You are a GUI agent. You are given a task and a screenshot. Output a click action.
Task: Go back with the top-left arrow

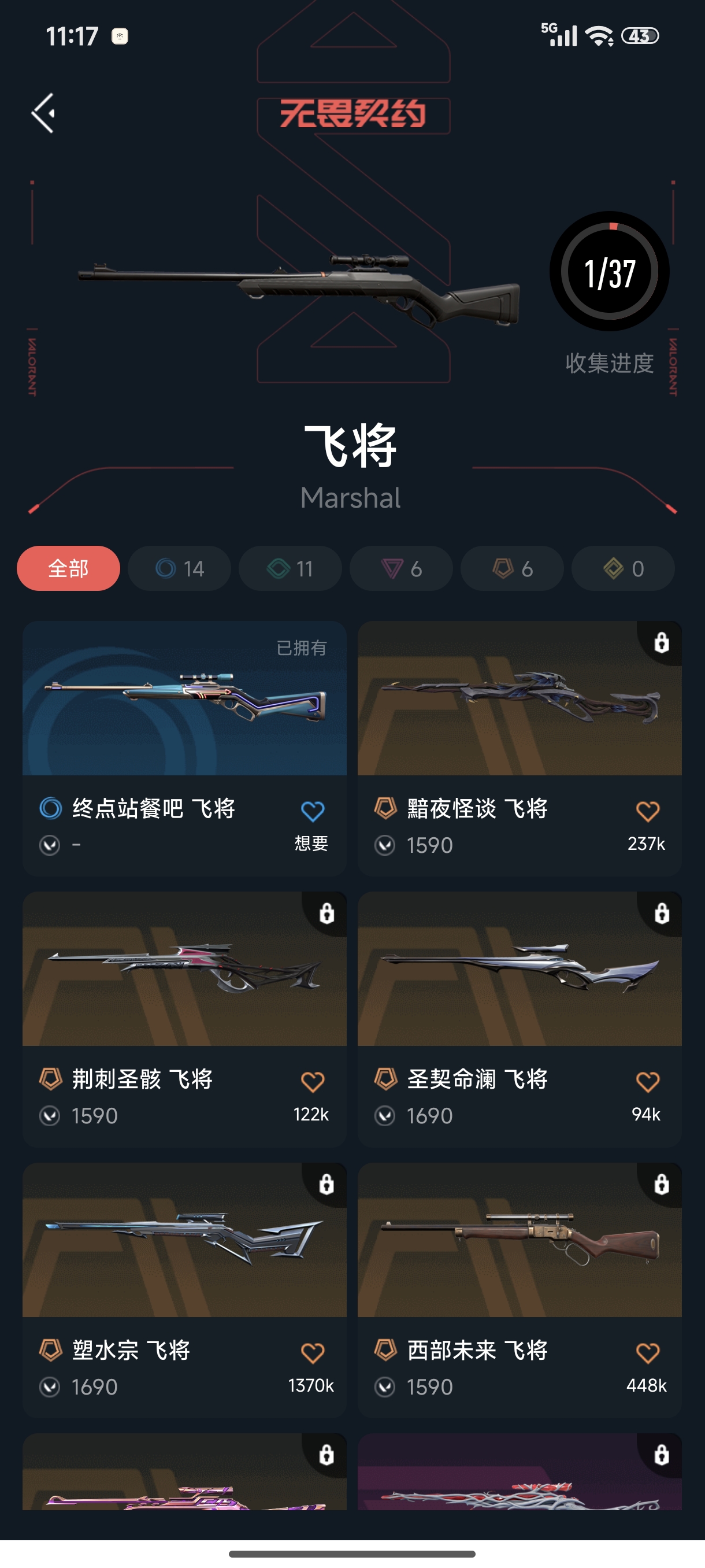43,113
